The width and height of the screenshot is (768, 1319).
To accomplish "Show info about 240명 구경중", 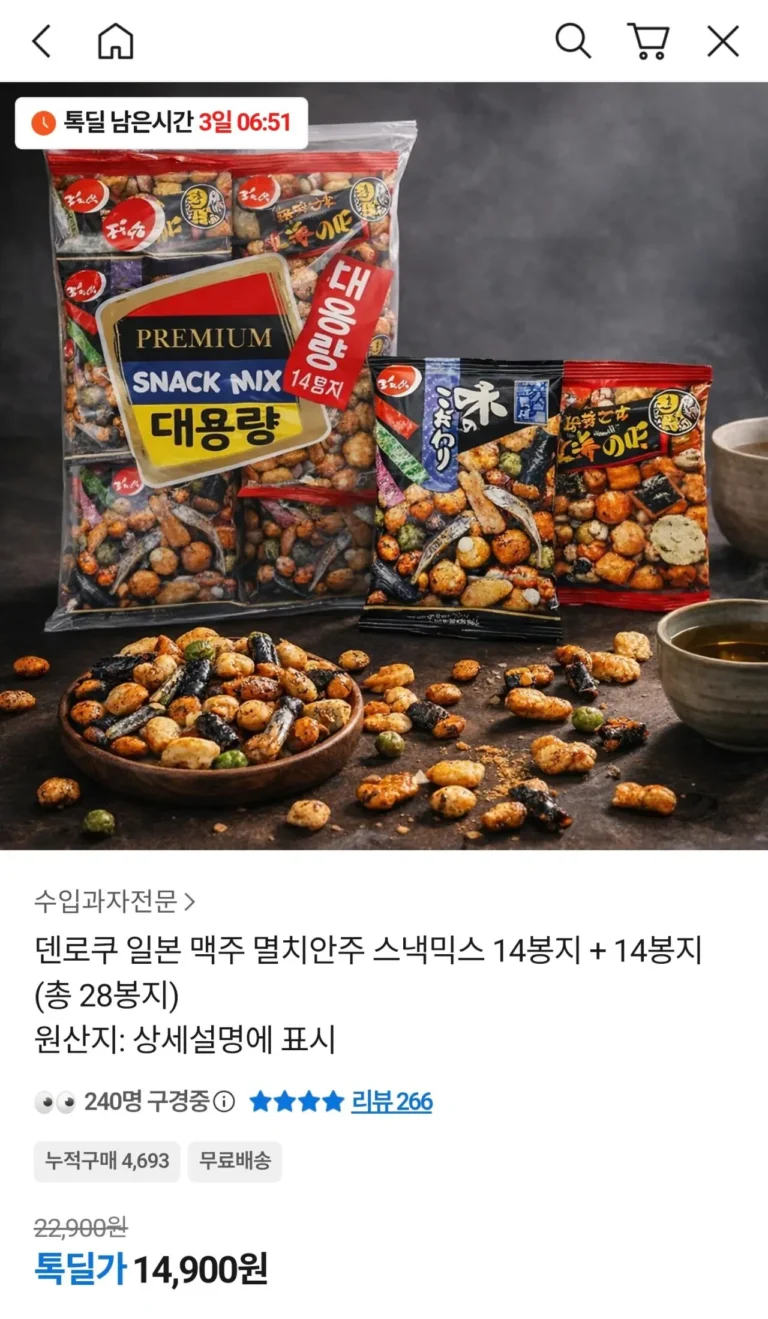I will pos(225,1102).
